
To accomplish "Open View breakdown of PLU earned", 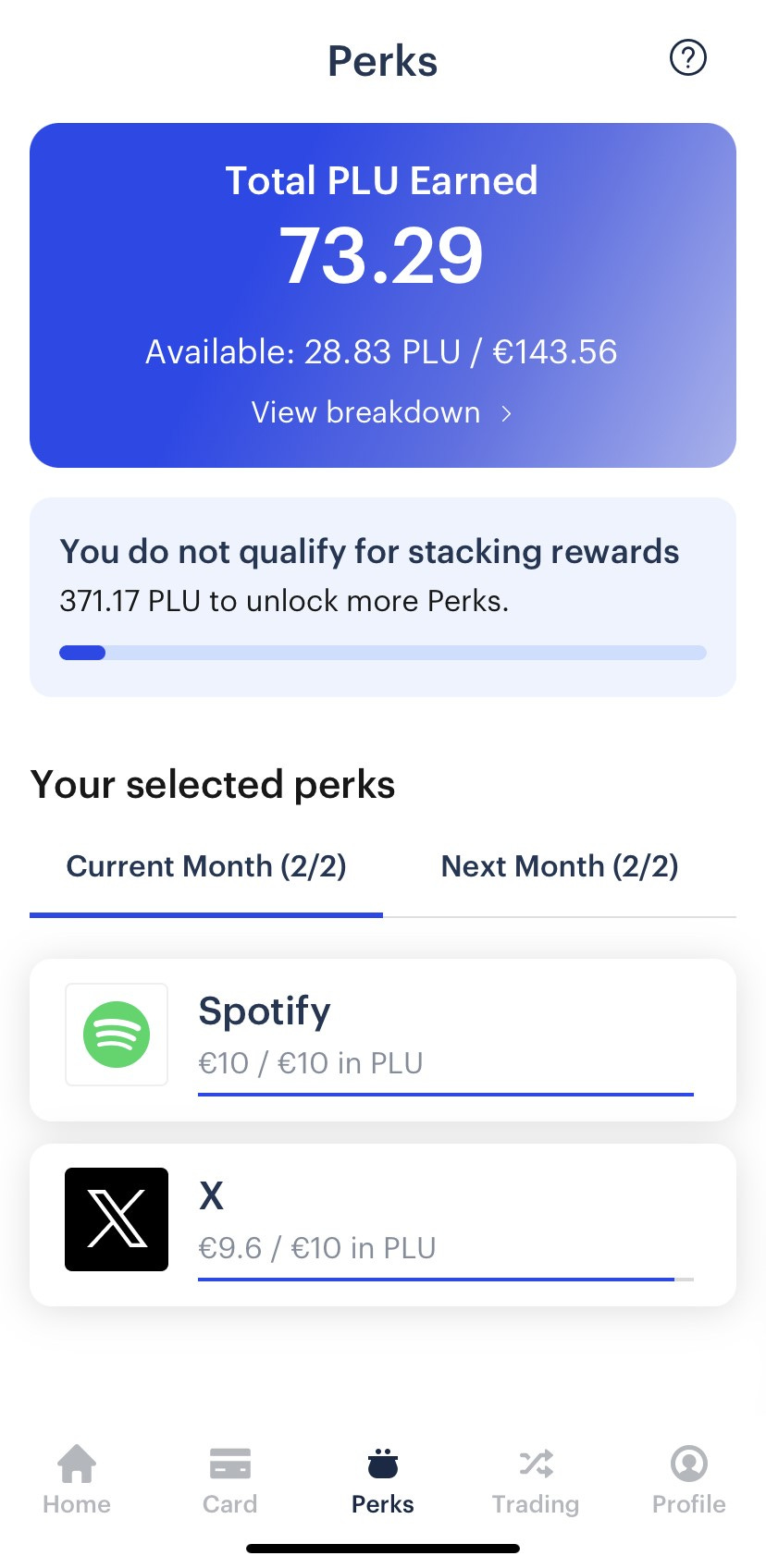I will (x=382, y=412).
